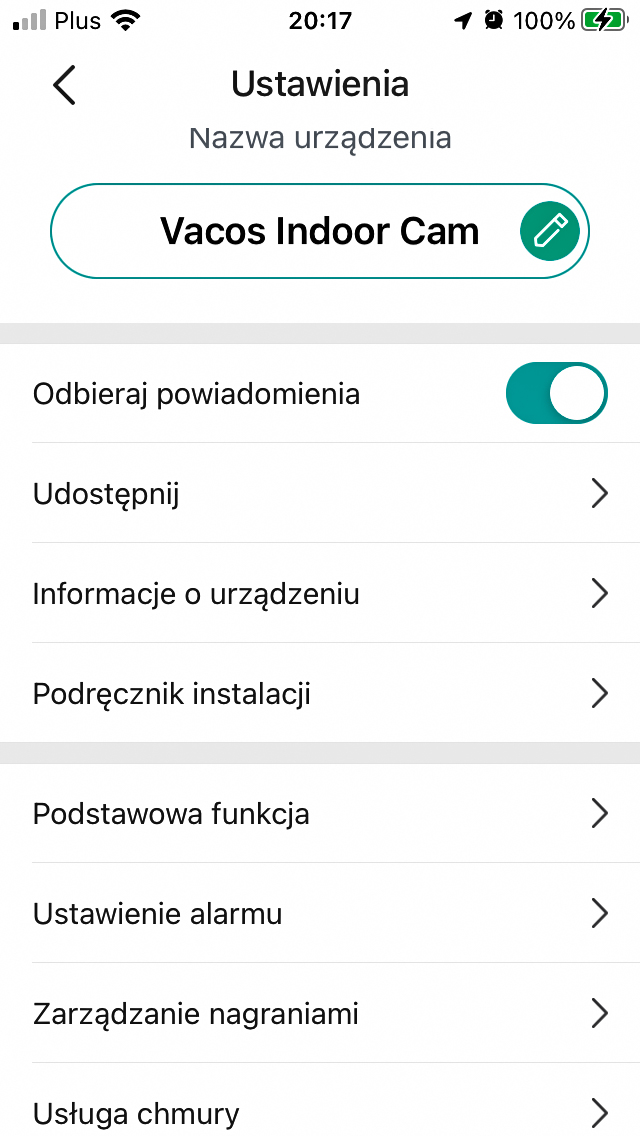This screenshot has height=1136, width=640.
Task: Open Podstawowa funkcja settings
Action: (x=320, y=813)
